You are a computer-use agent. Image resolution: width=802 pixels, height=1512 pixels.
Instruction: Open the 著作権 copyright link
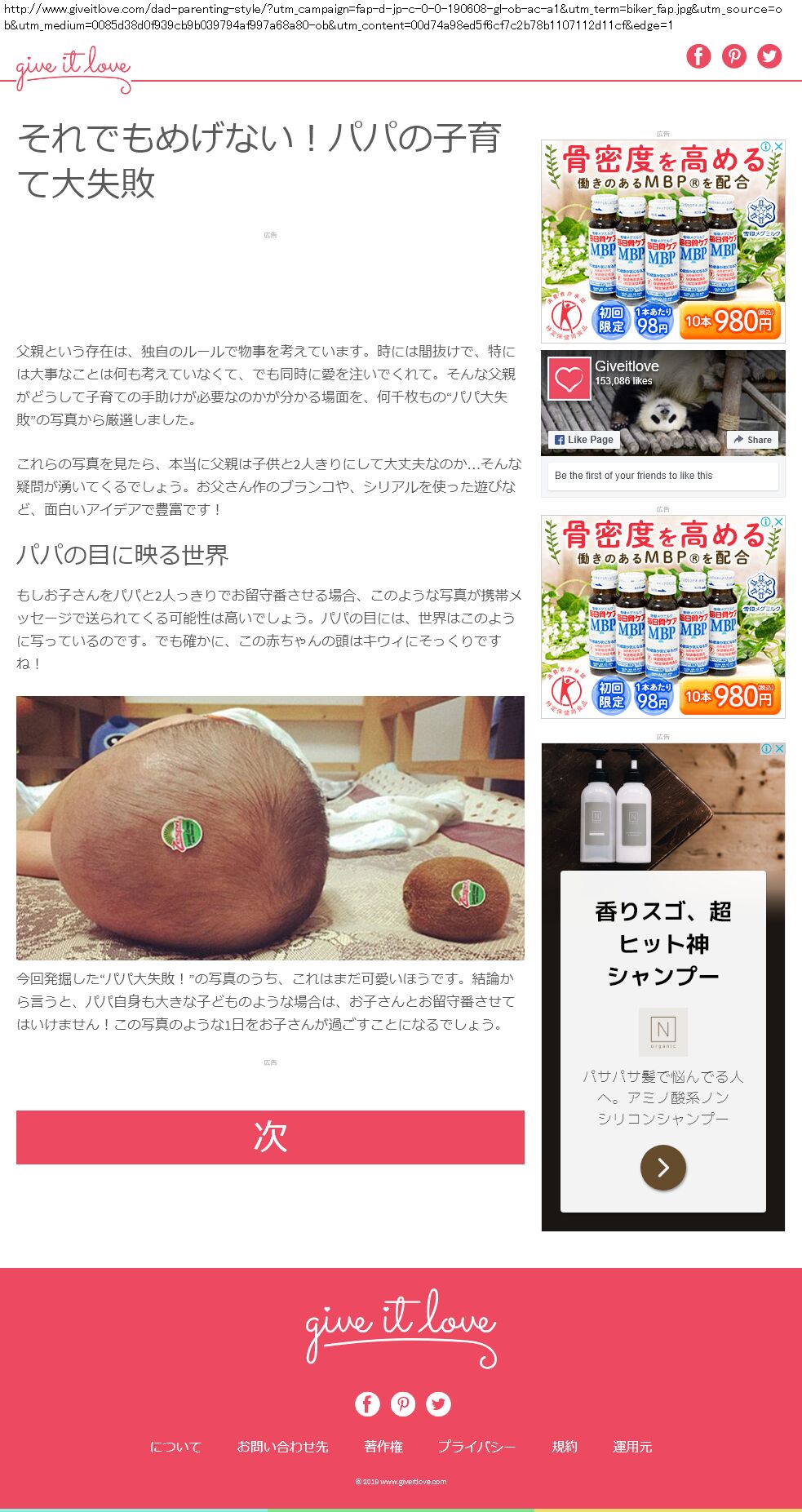point(383,1447)
